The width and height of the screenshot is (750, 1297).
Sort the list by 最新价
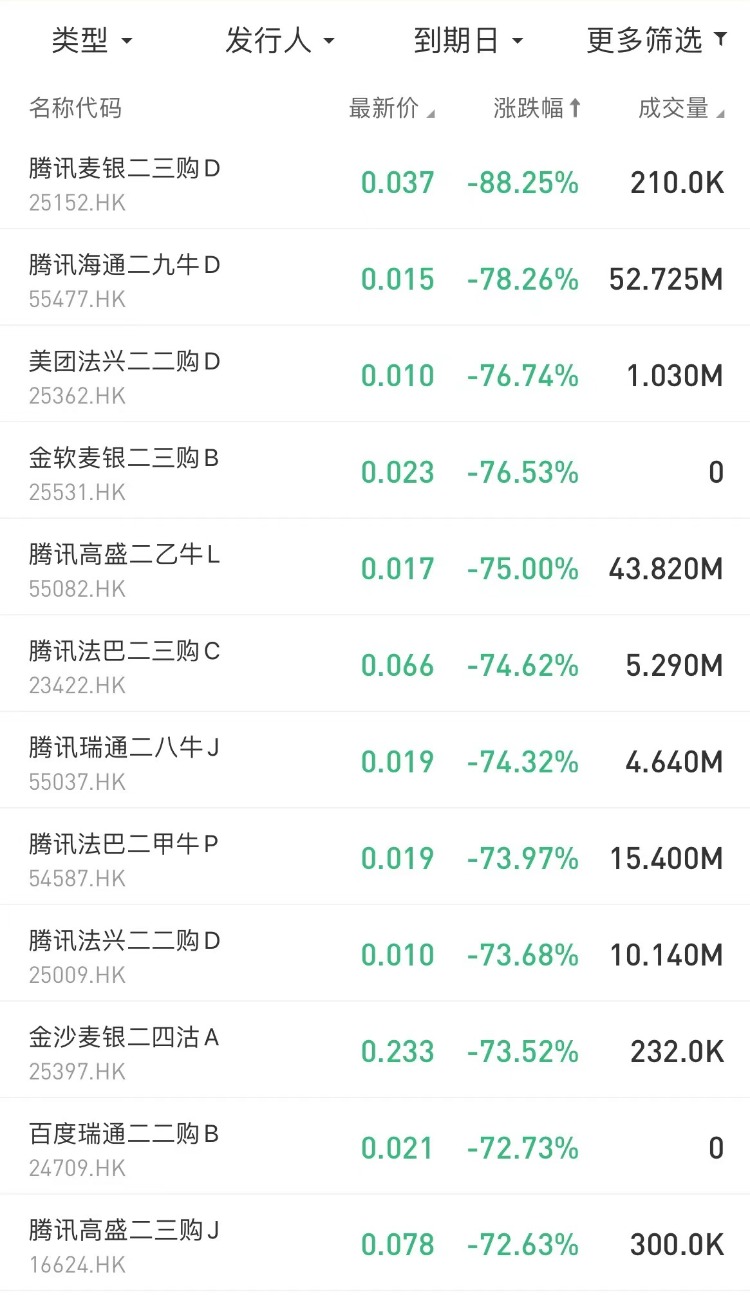[x=392, y=109]
